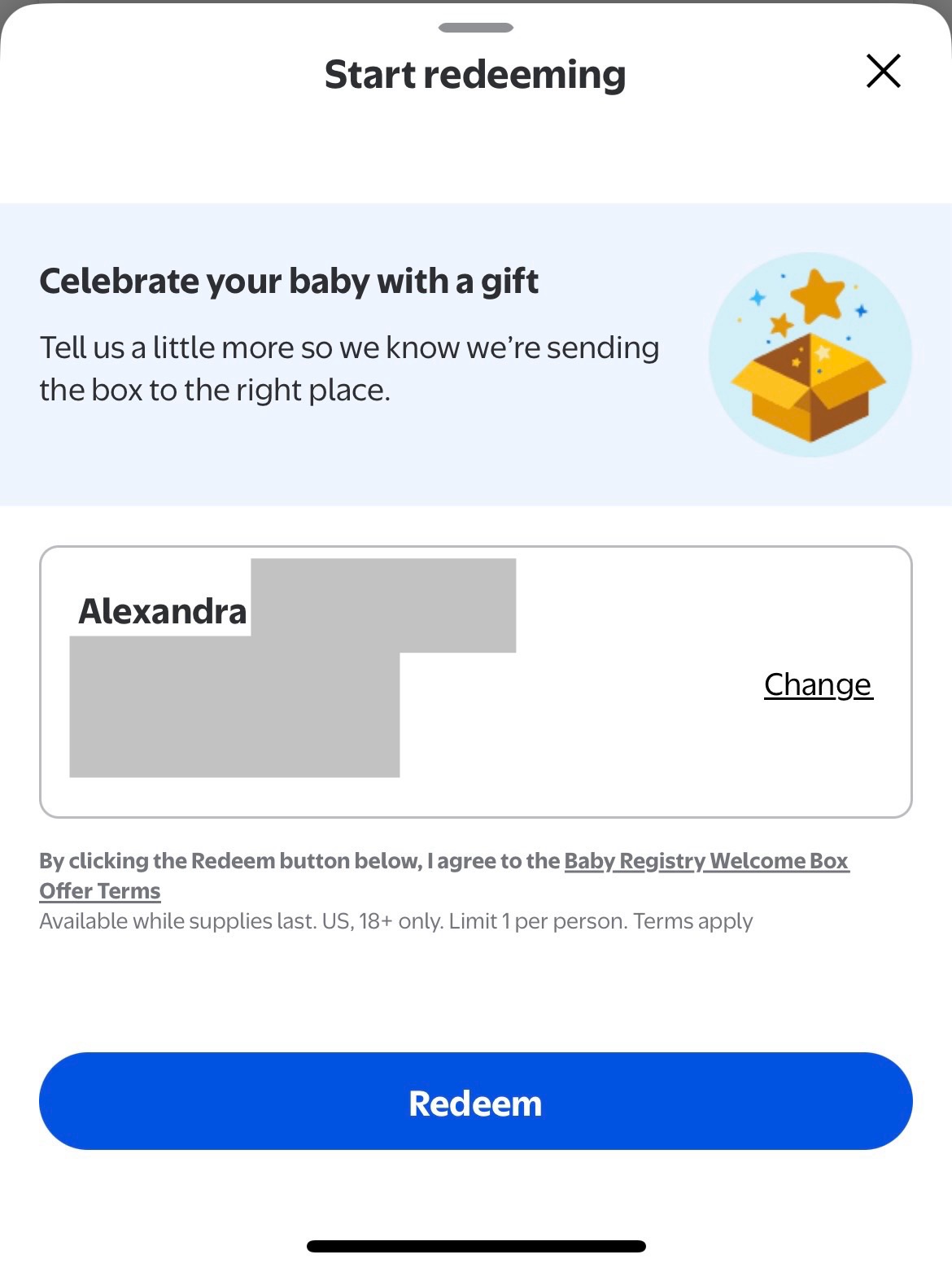Click the supplies disclaimer text

[396, 920]
